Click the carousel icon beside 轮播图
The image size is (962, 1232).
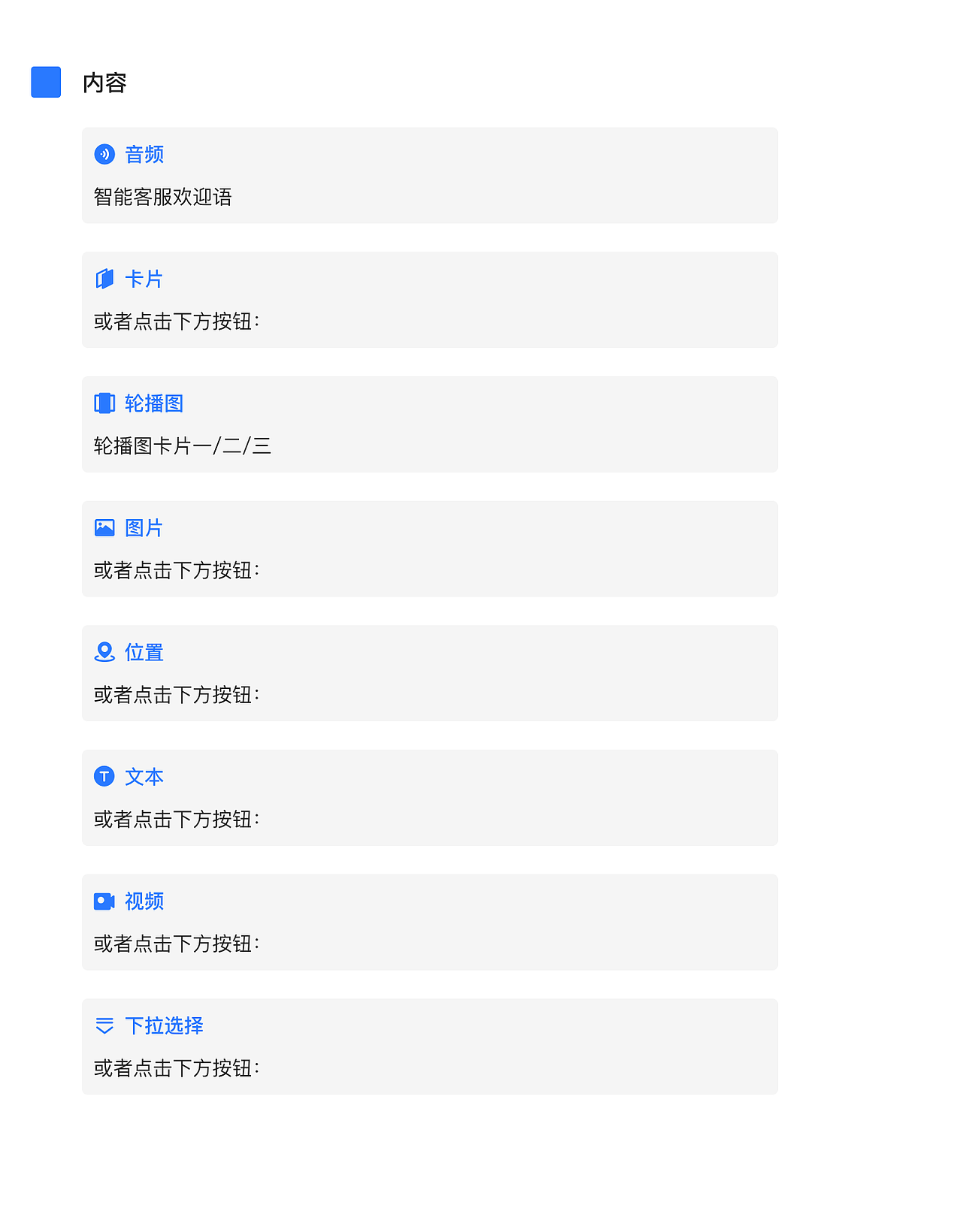(104, 403)
